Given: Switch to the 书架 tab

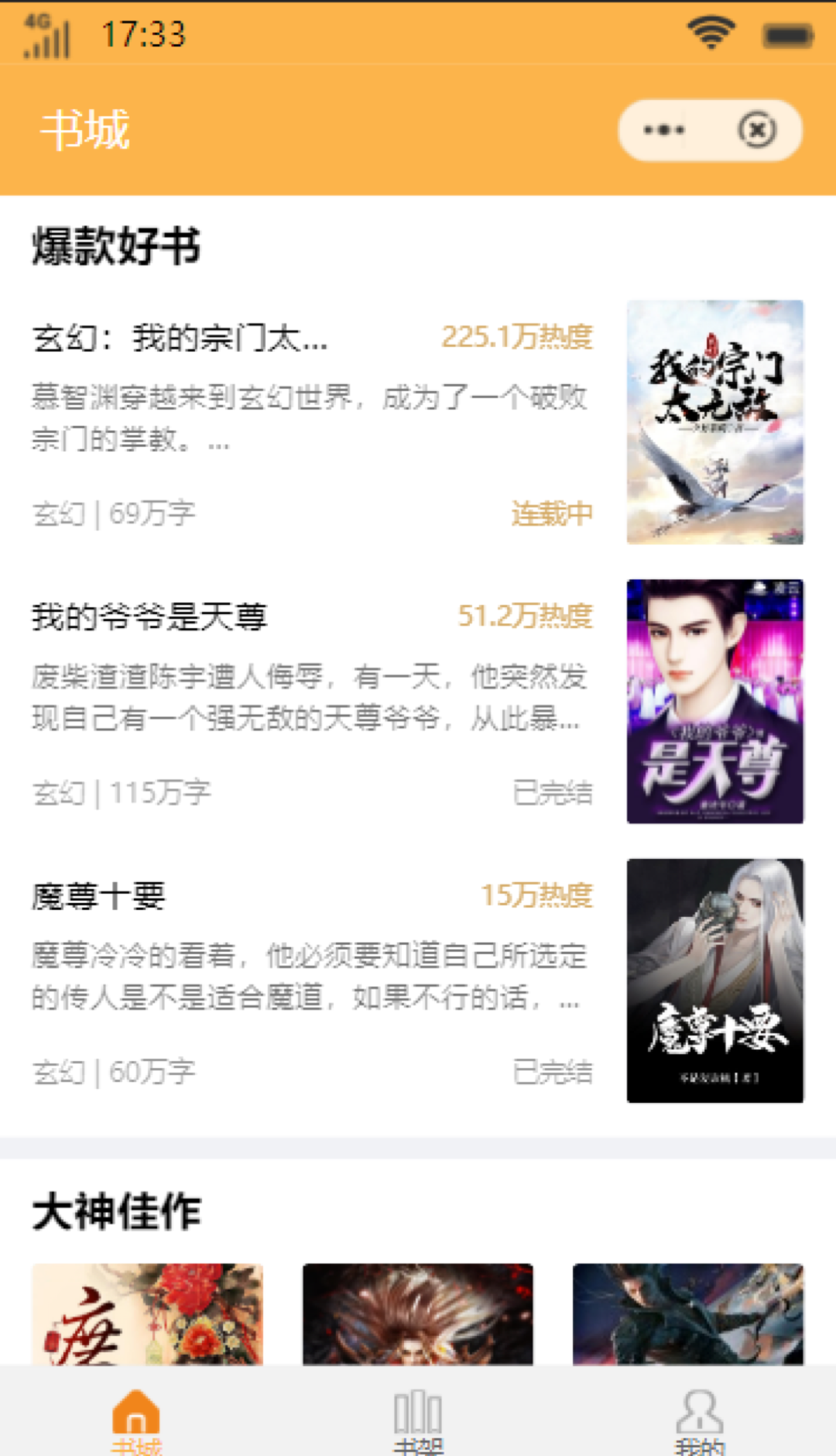Looking at the screenshot, I should coord(416,1425).
